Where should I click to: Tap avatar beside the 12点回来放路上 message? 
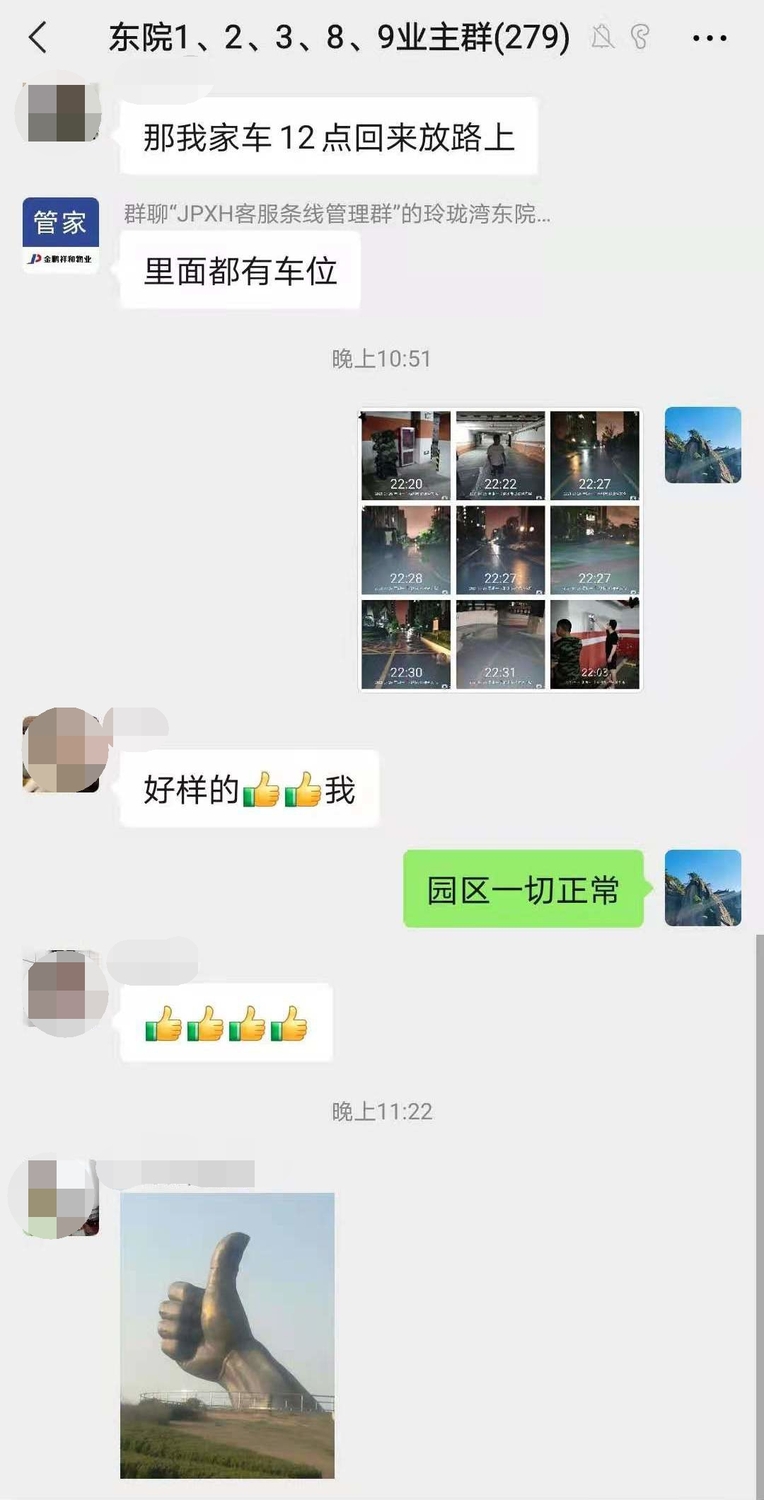coord(60,112)
